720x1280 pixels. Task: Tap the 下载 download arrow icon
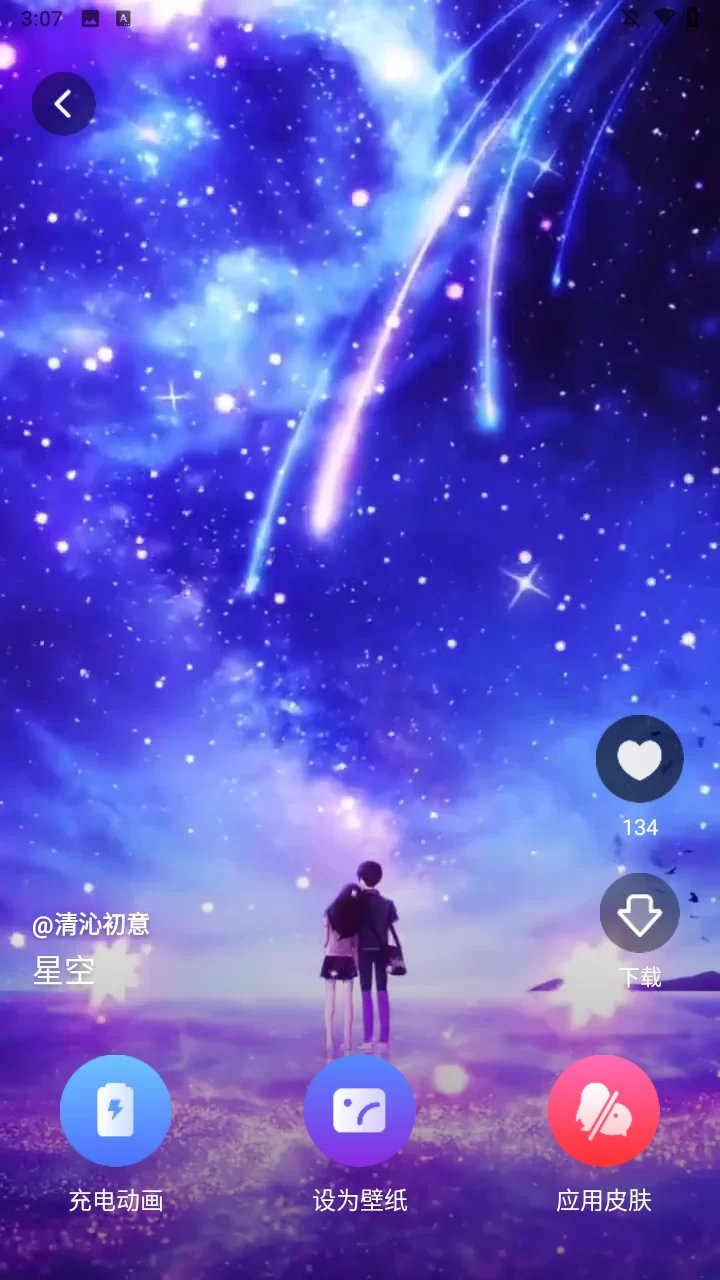click(639, 913)
